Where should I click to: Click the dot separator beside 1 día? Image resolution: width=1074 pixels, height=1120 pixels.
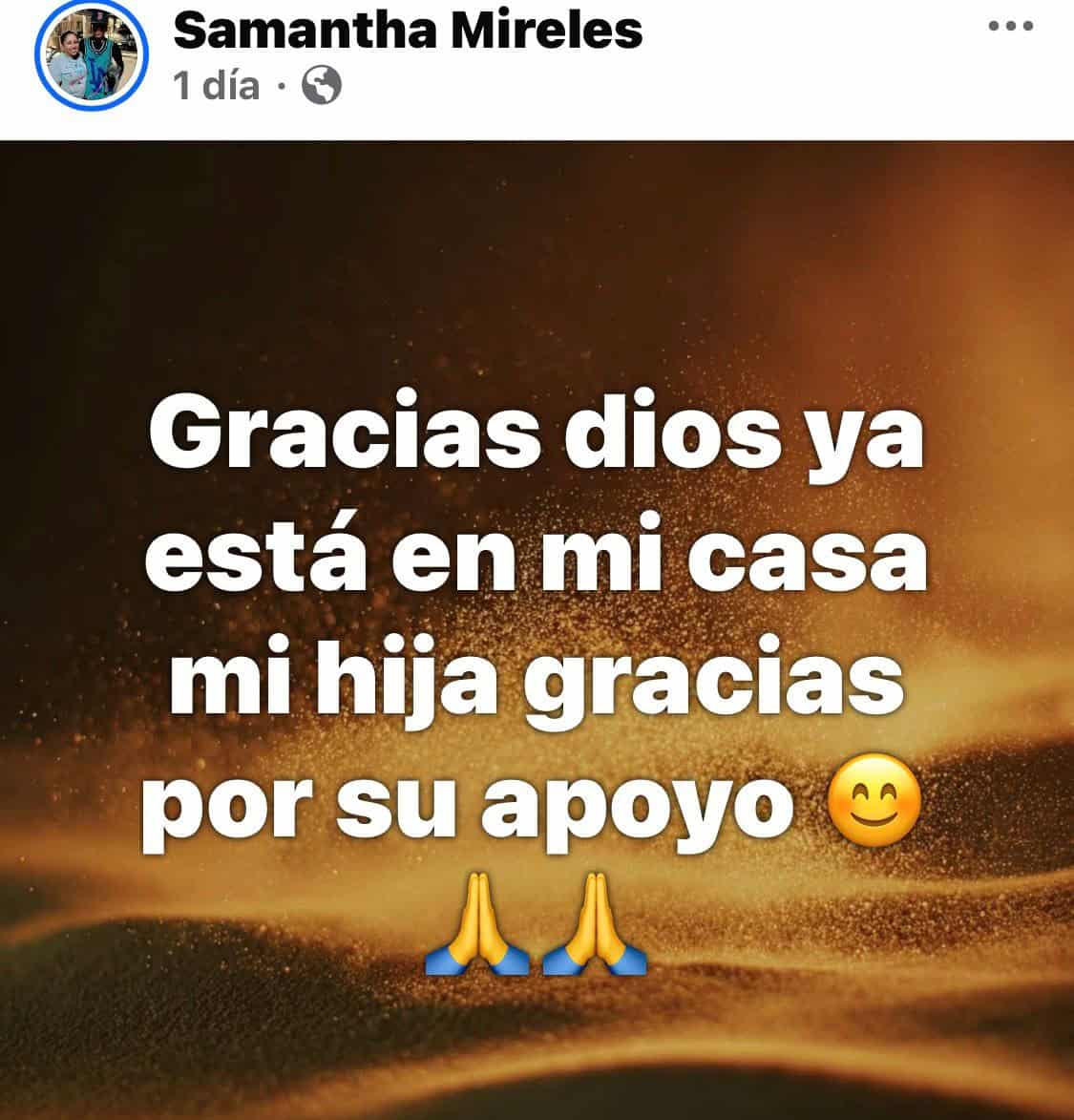click(x=282, y=85)
